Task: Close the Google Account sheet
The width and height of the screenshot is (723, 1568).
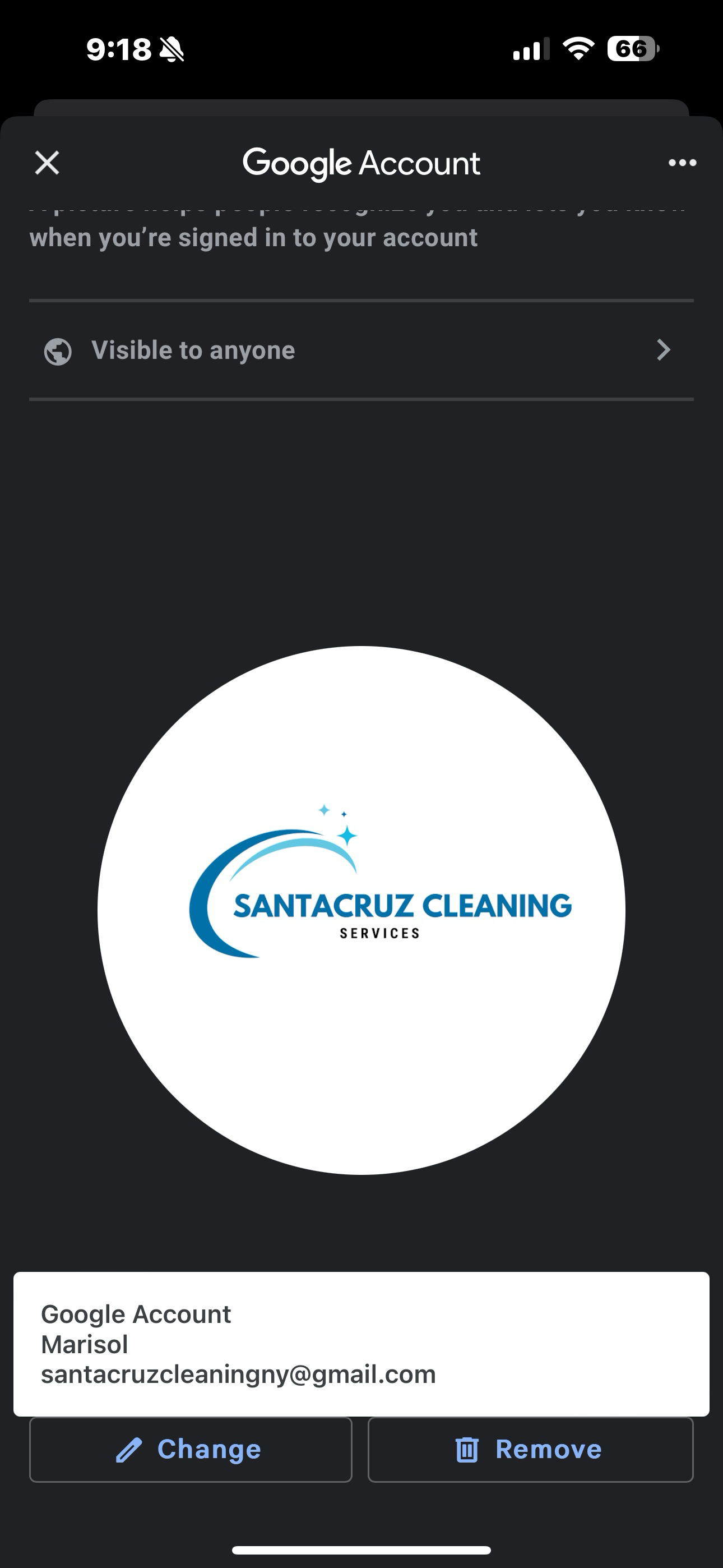Action: click(47, 163)
